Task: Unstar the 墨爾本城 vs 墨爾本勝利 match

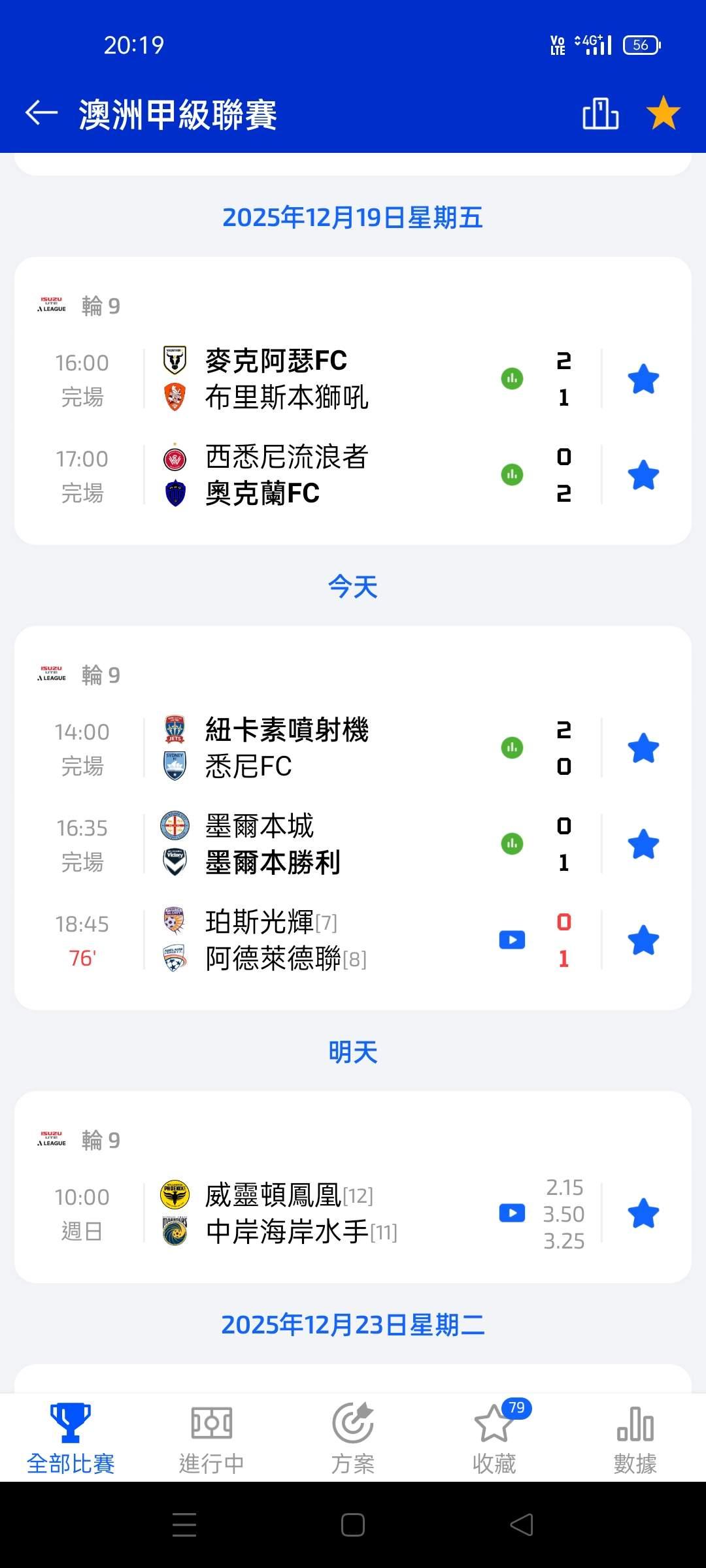Action: pos(643,844)
